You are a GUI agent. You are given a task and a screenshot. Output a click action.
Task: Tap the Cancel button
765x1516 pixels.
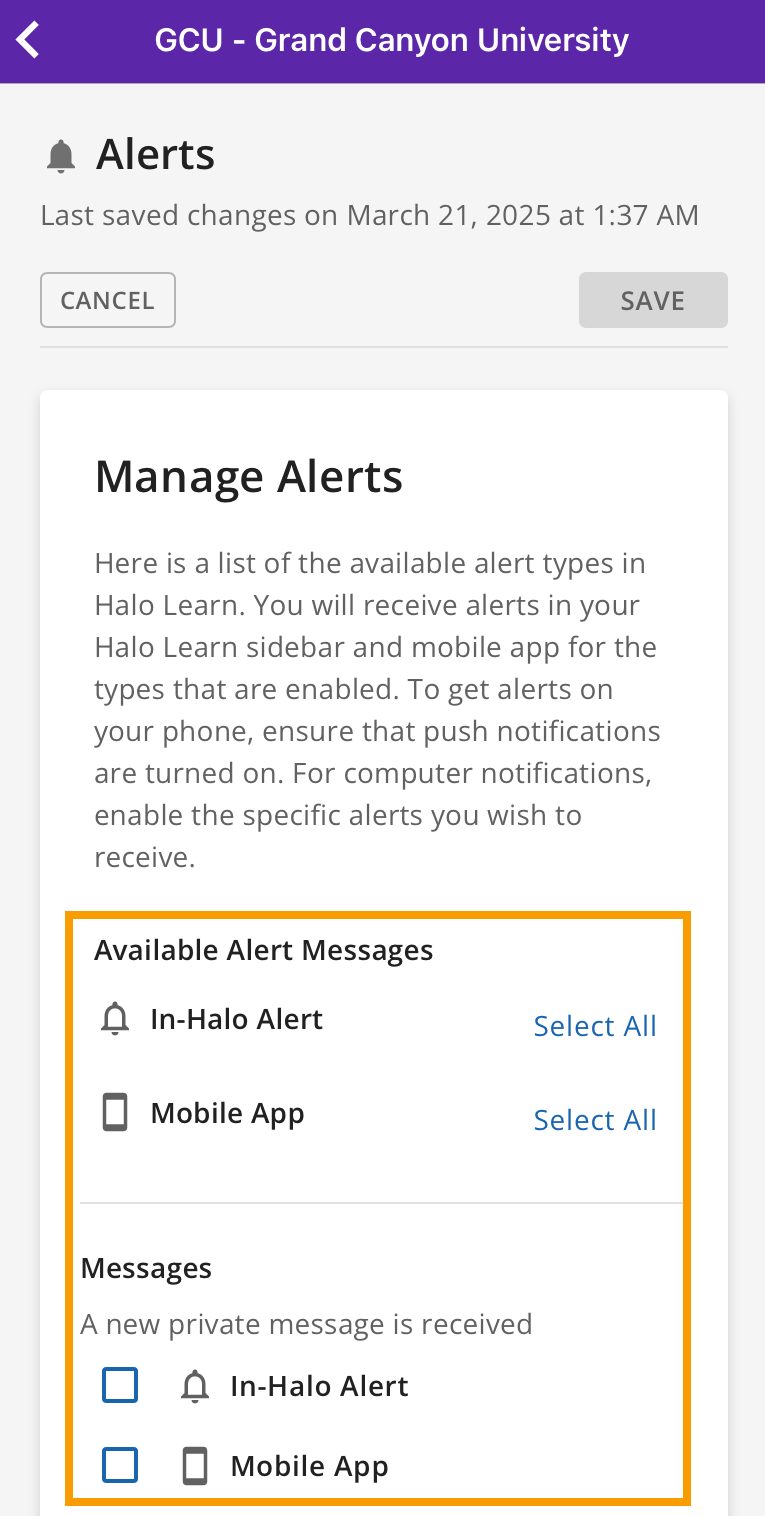coord(108,300)
